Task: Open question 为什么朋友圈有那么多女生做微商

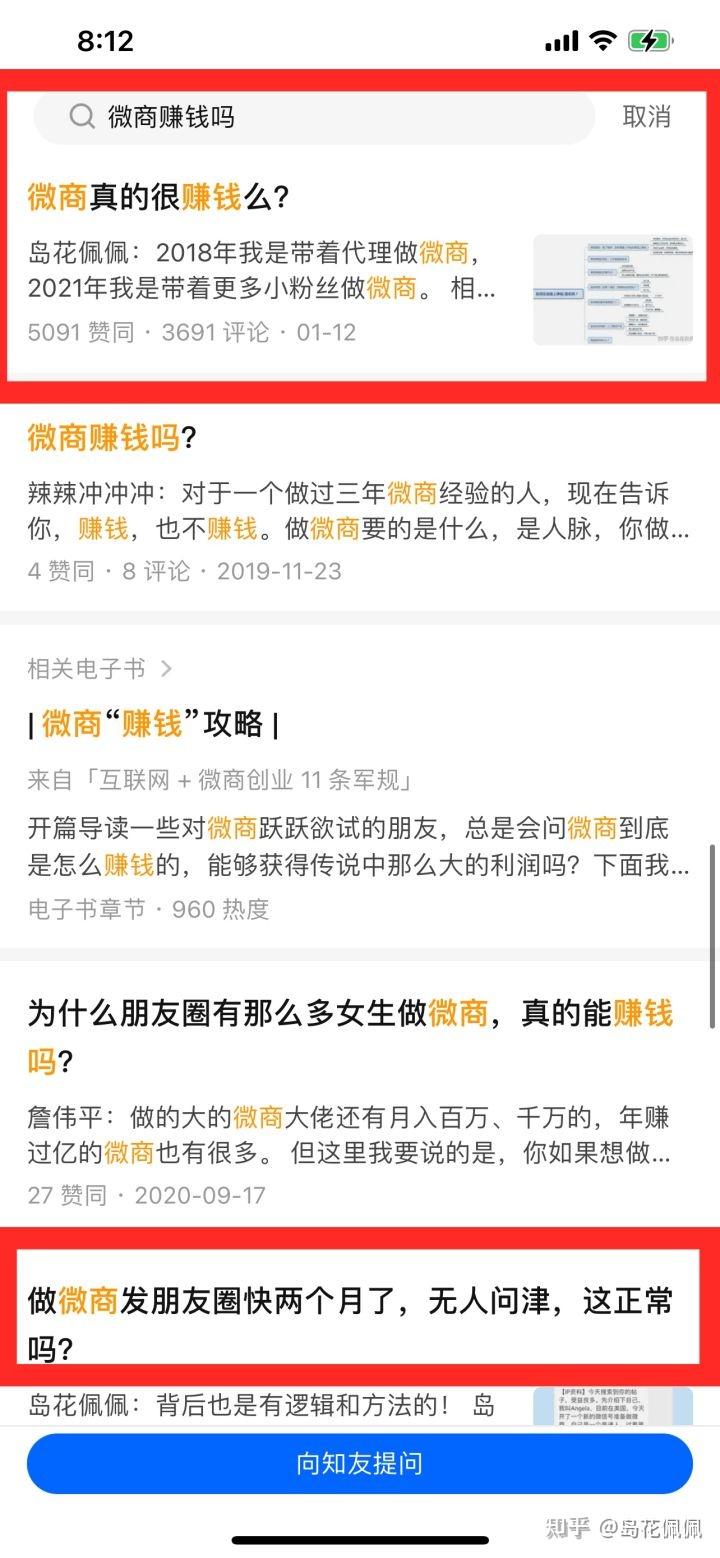Action: pyautogui.click(x=350, y=1035)
